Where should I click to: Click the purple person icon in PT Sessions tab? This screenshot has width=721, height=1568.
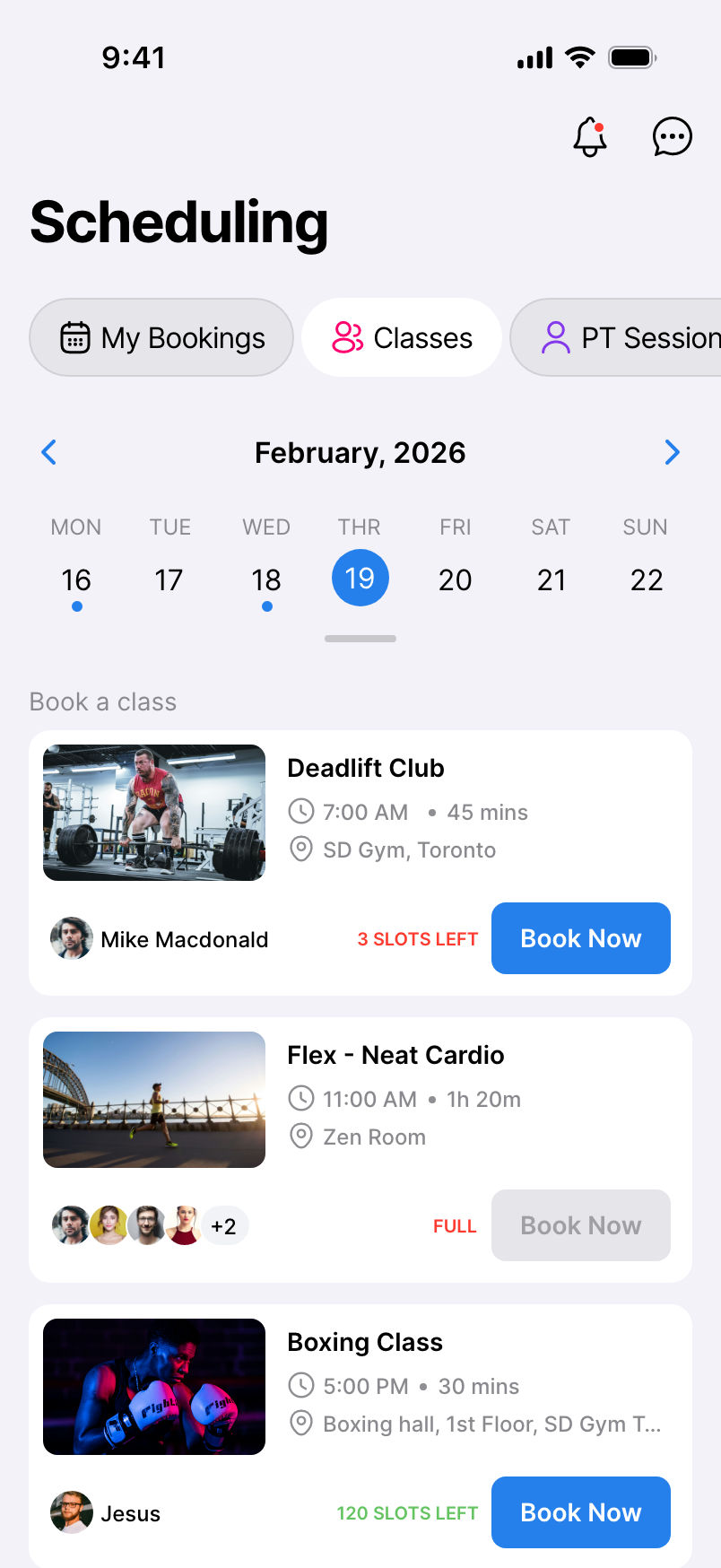[557, 337]
